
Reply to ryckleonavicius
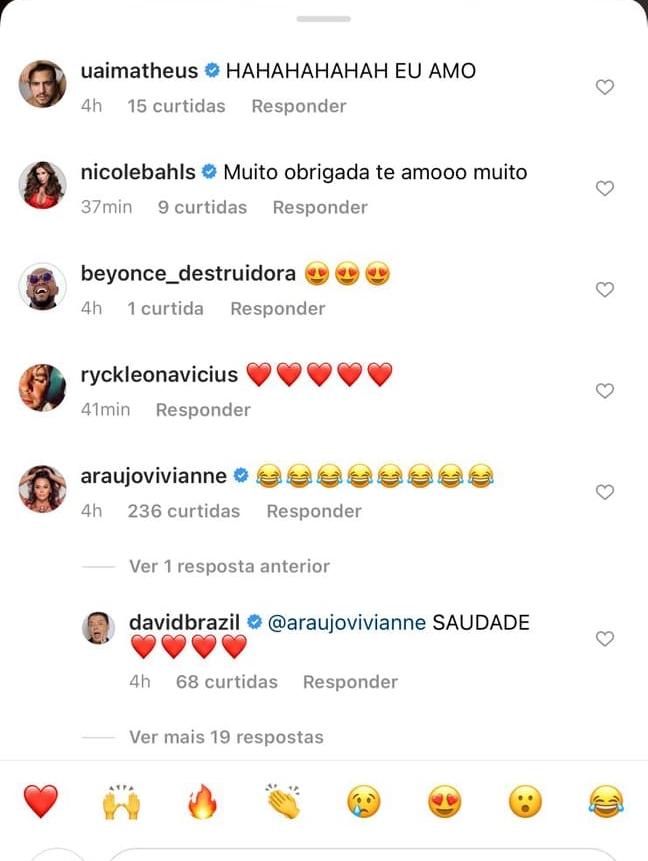coord(203,410)
